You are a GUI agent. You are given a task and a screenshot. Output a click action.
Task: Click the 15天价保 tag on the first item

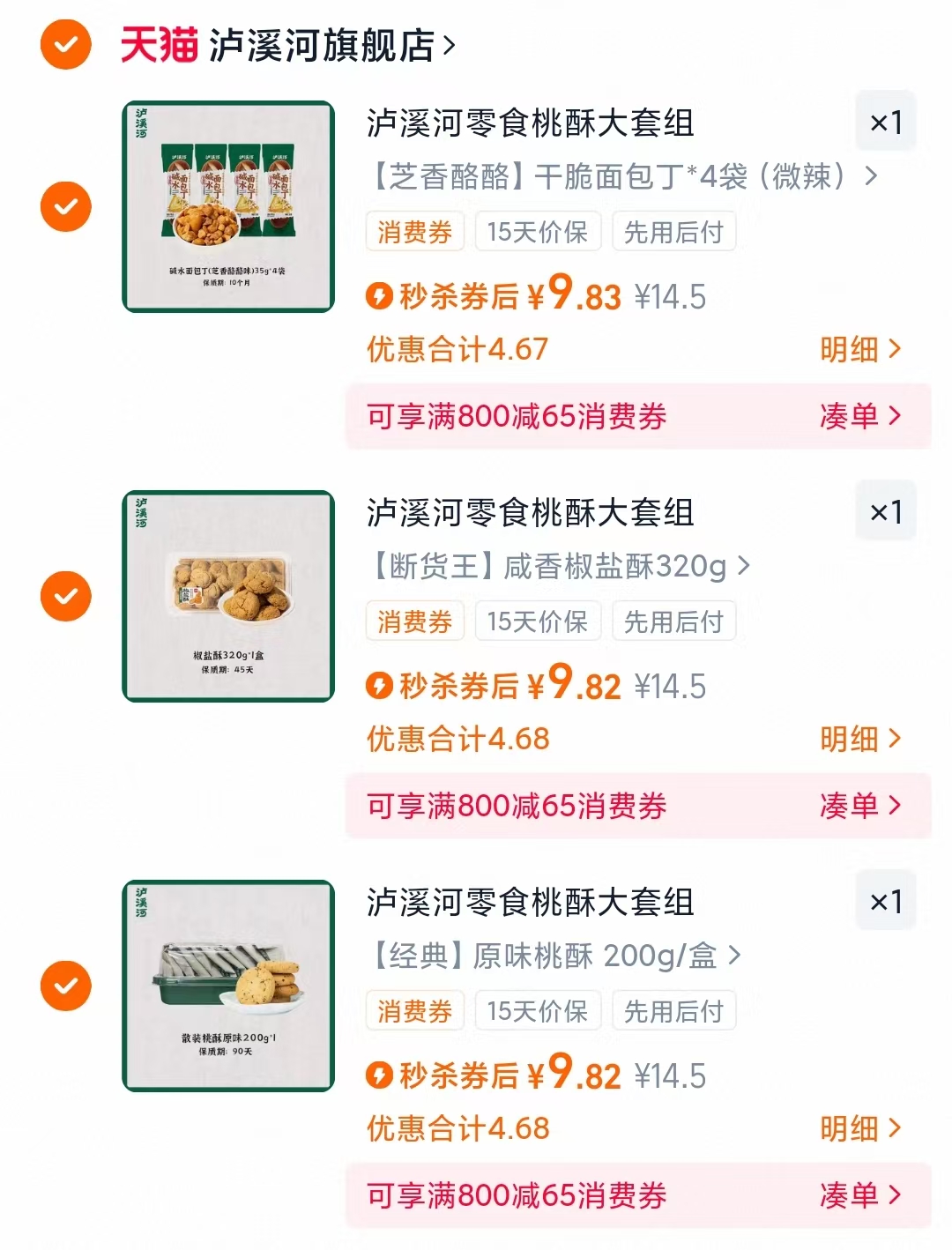click(538, 231)
